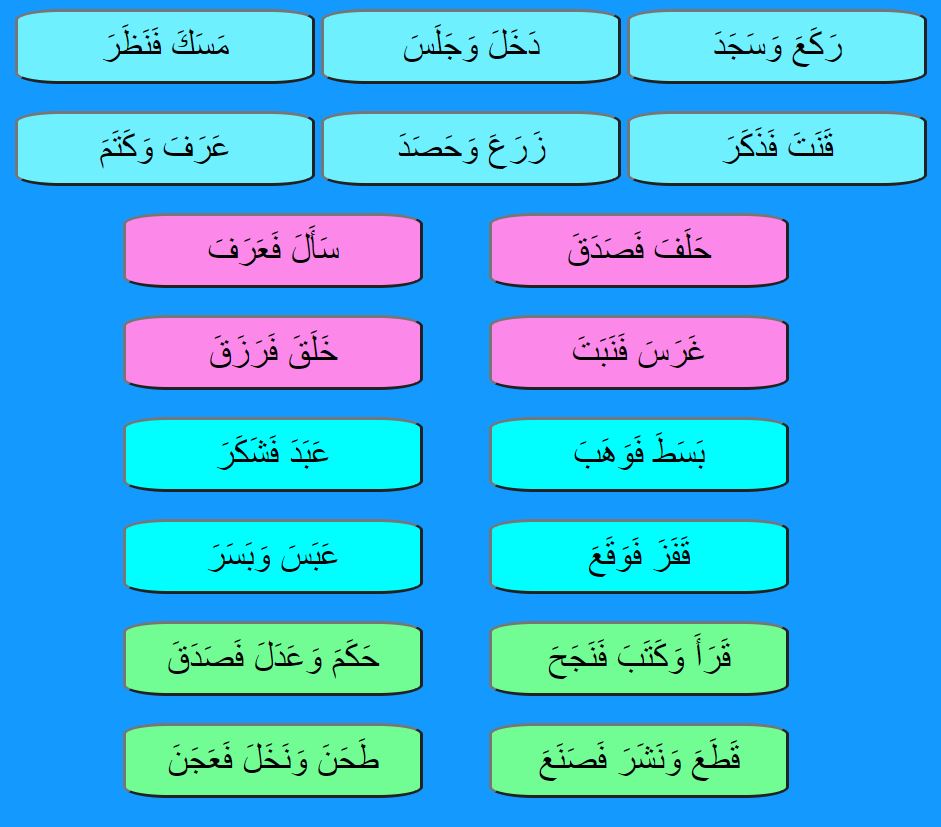
Task: Tap the green حكم وعدل فصدق button
Action: [273, 660]
